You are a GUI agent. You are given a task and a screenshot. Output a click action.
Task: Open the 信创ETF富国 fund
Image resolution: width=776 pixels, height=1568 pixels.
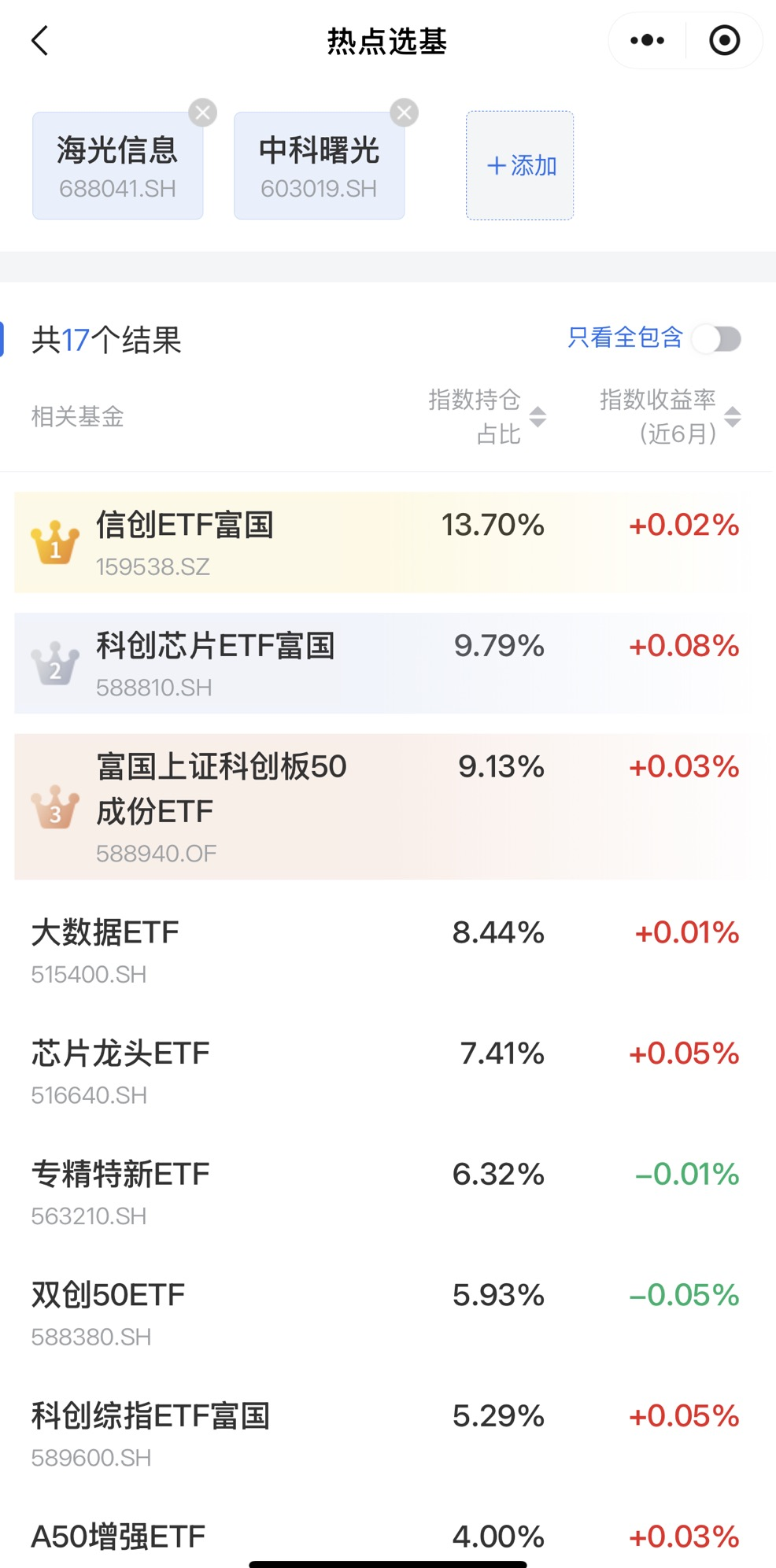click(x=380, y=543)
